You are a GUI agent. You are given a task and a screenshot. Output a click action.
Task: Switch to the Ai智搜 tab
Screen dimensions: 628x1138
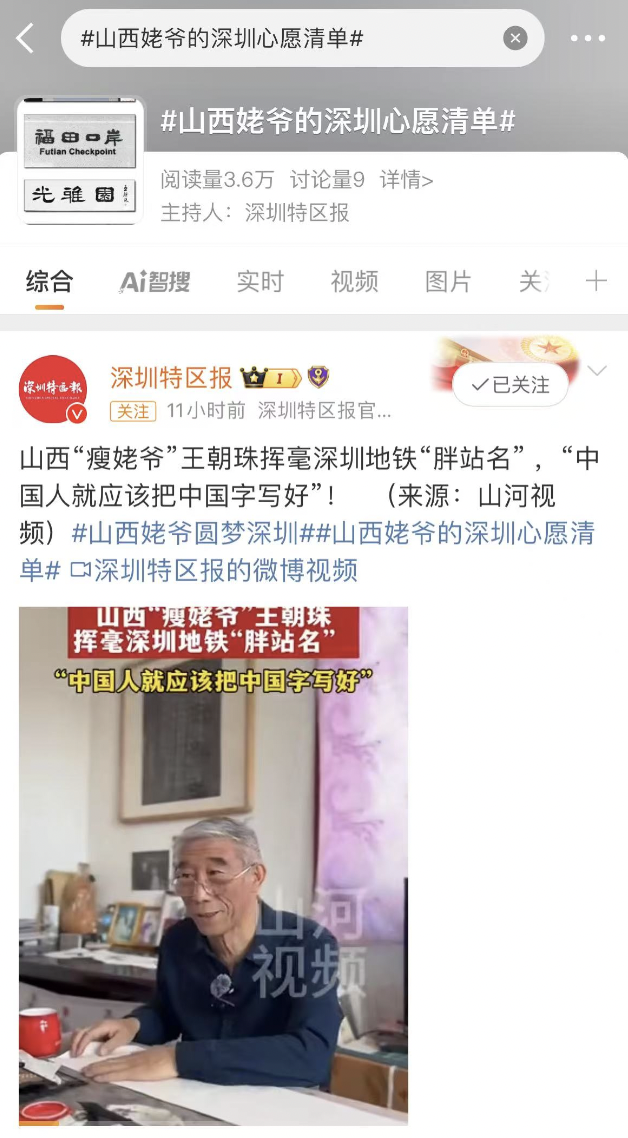click(x=155, y=282)
